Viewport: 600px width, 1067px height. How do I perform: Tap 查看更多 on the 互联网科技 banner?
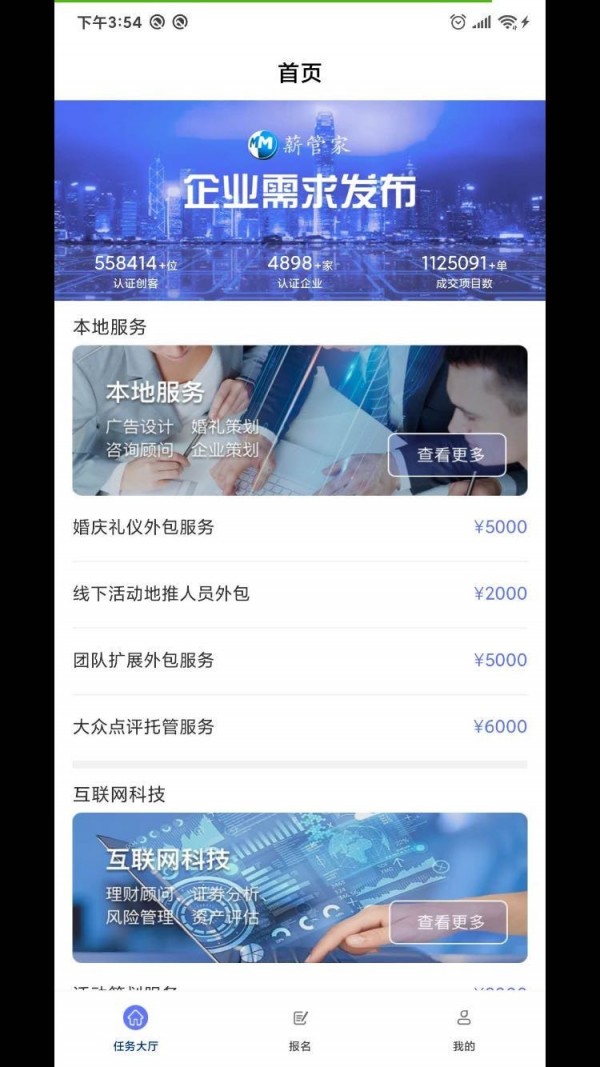coord(448,922)
